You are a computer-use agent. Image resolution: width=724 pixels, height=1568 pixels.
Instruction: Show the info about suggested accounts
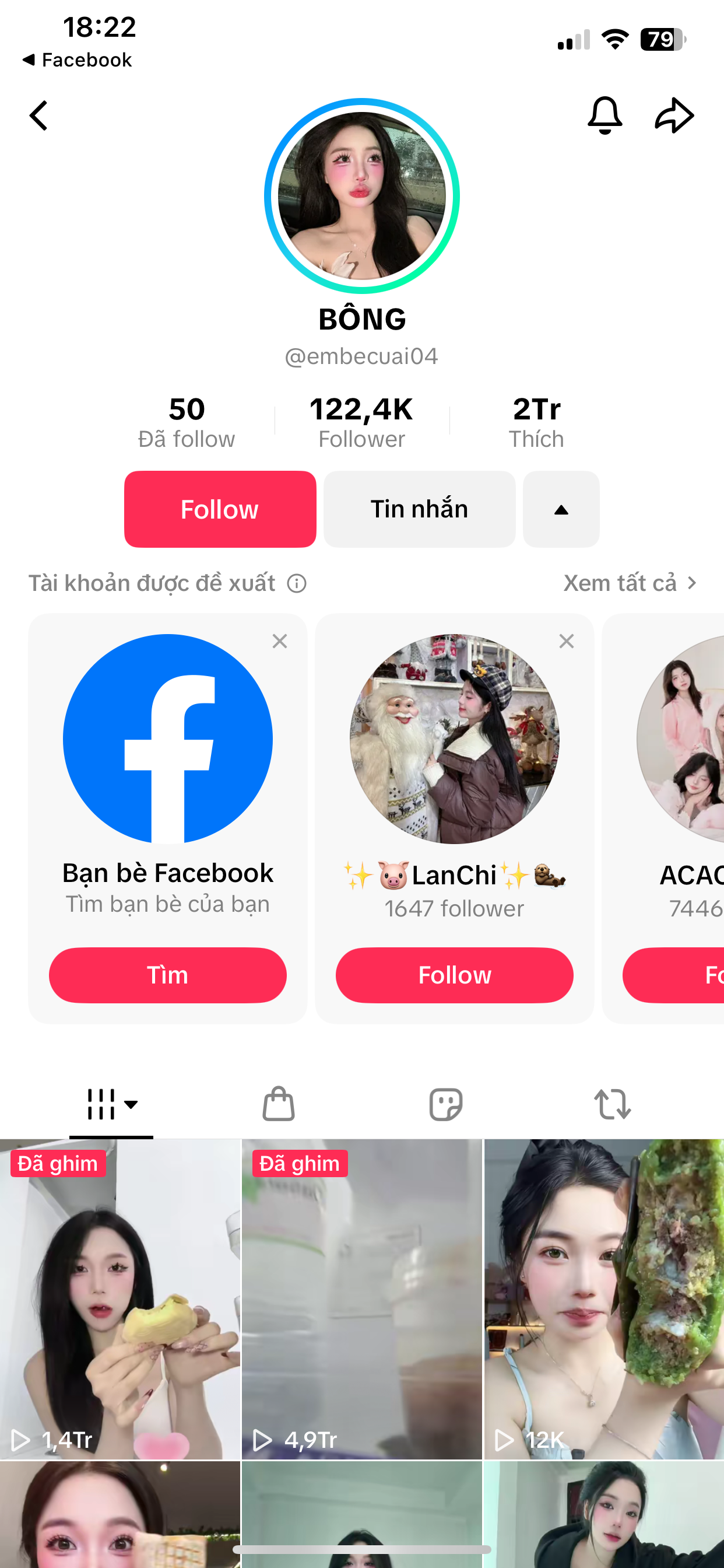(297, 584)
